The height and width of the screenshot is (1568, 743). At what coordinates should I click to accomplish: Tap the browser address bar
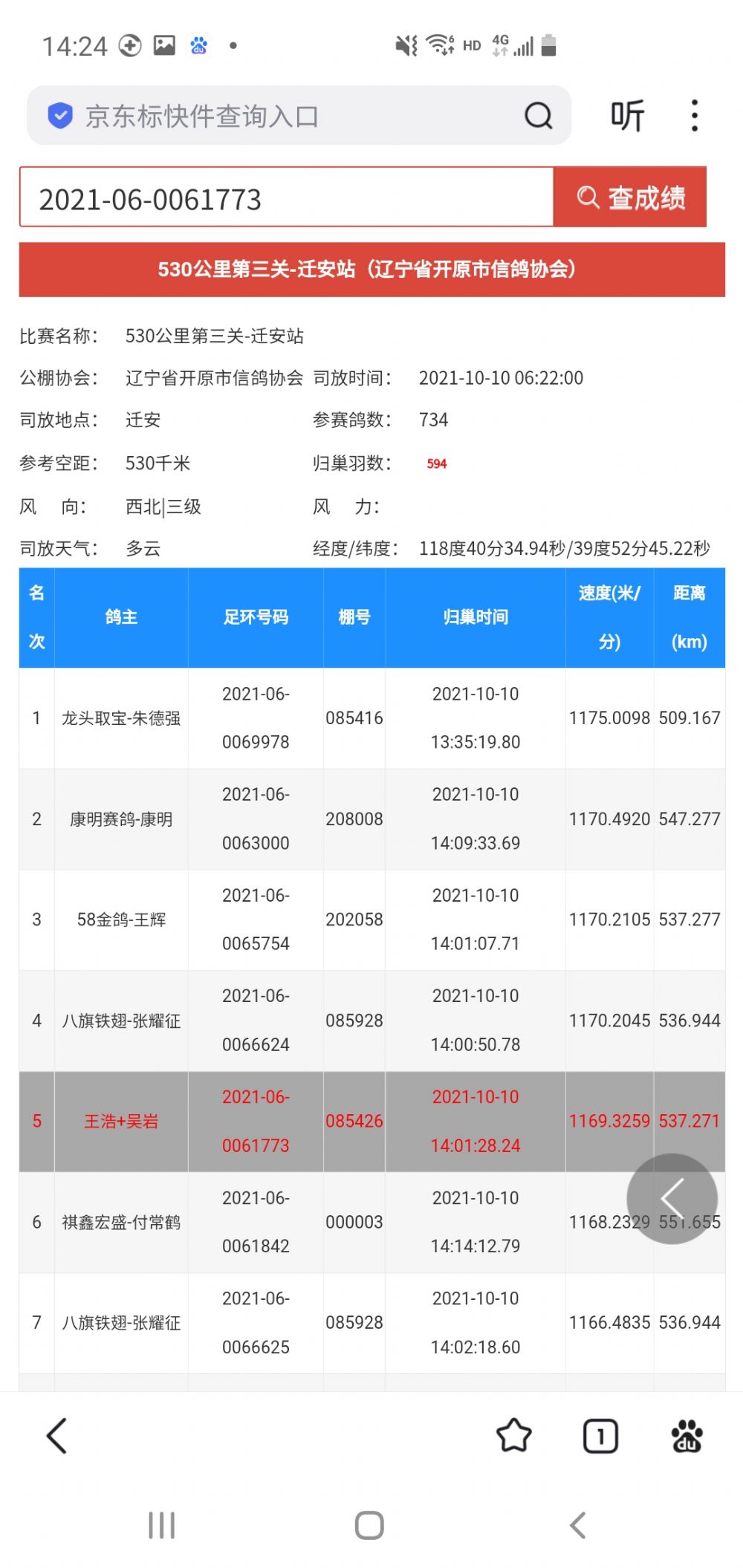pyautogui.click(x=282, y=116)
